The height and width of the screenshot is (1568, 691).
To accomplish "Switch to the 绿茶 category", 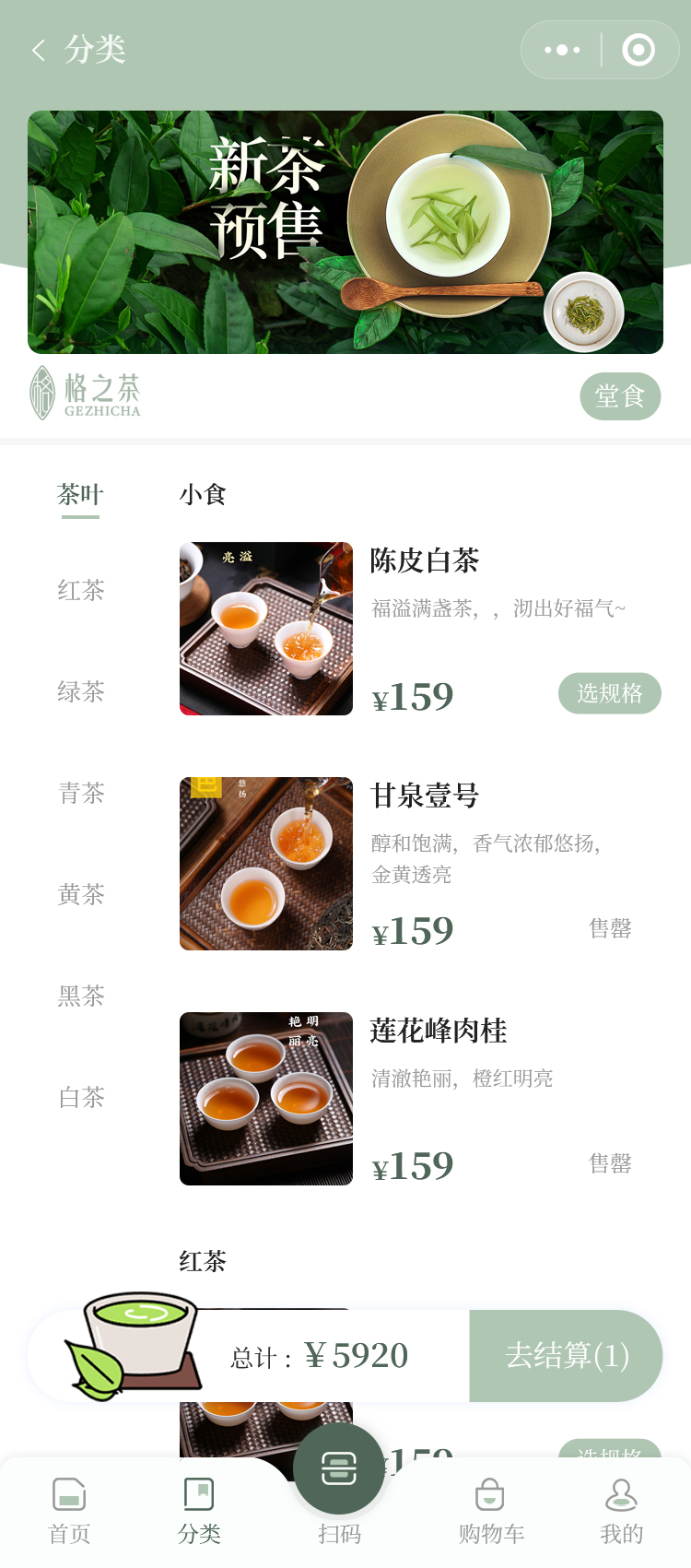I will coord(81,691).
